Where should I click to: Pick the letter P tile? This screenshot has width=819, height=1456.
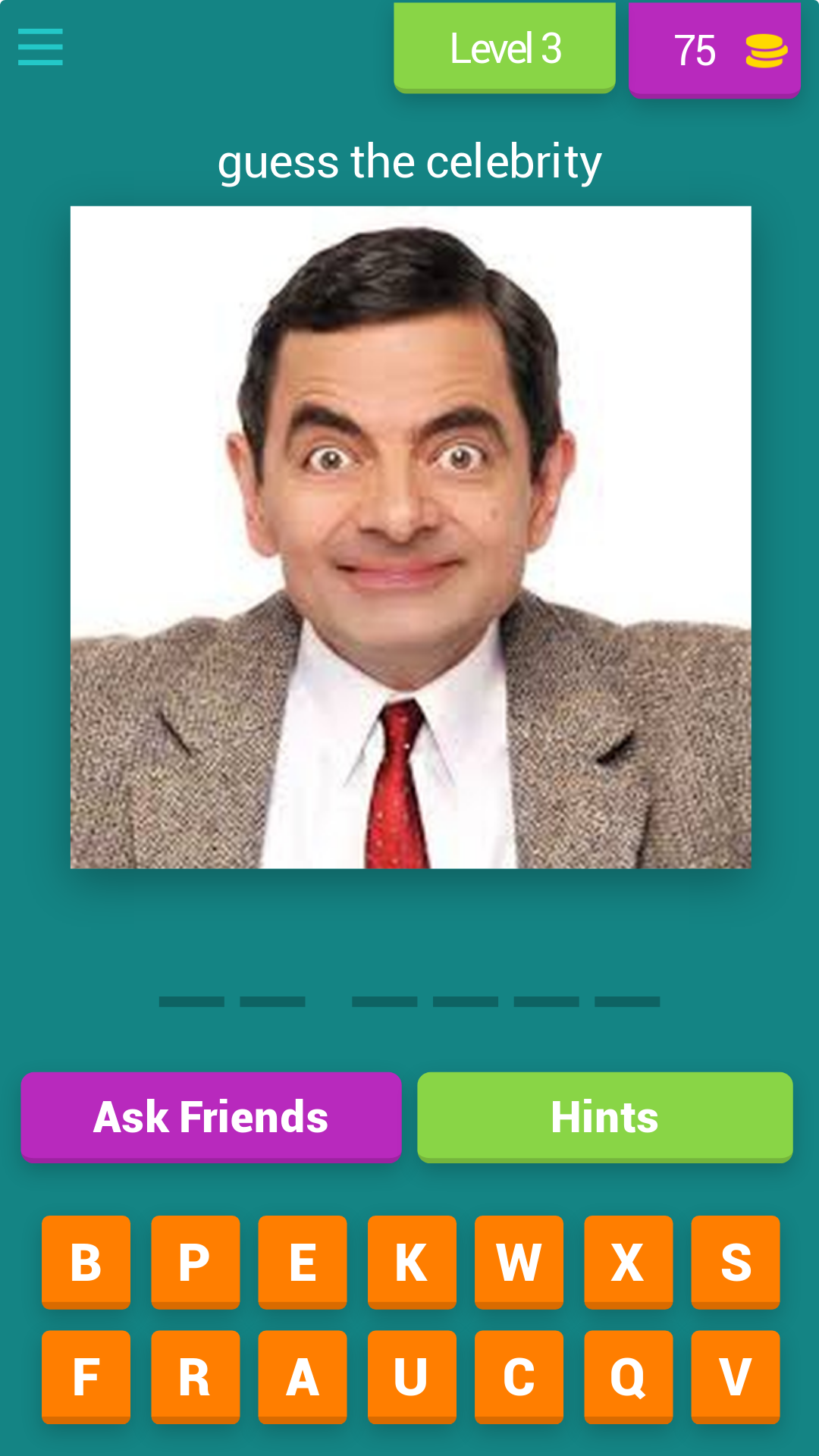[195, 1262]
